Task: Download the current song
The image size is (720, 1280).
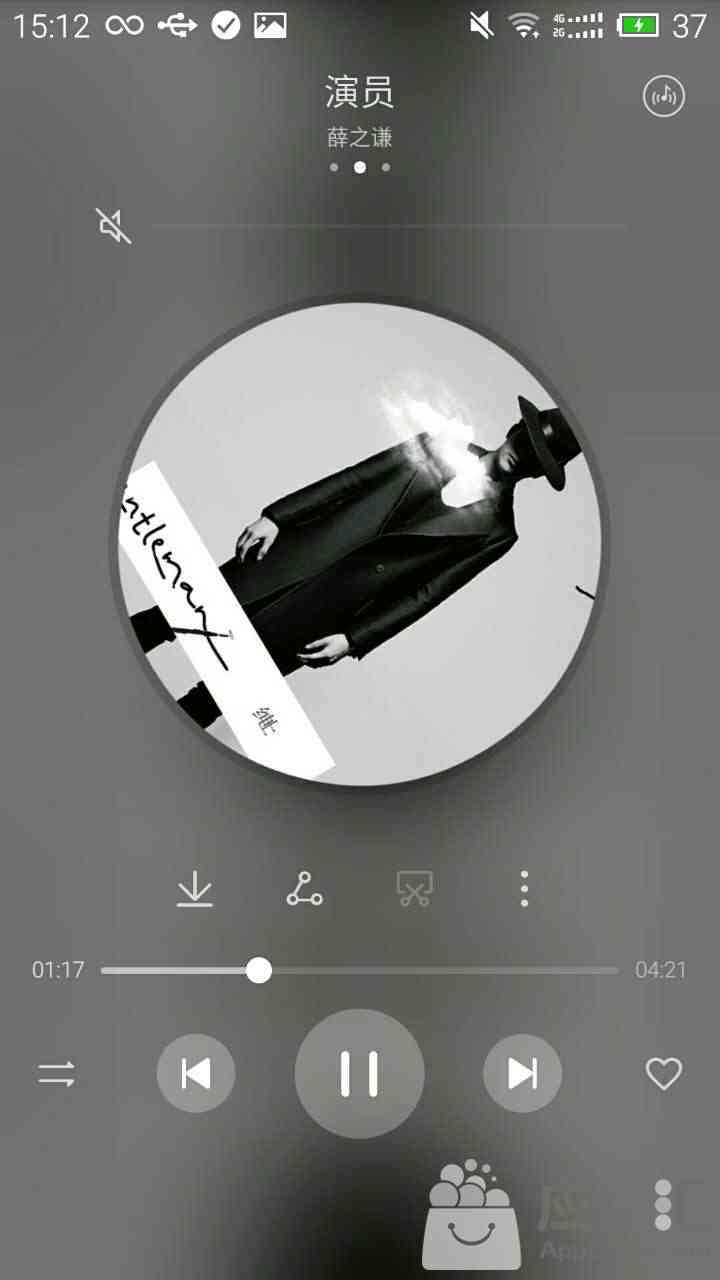Action: [195, 888]
